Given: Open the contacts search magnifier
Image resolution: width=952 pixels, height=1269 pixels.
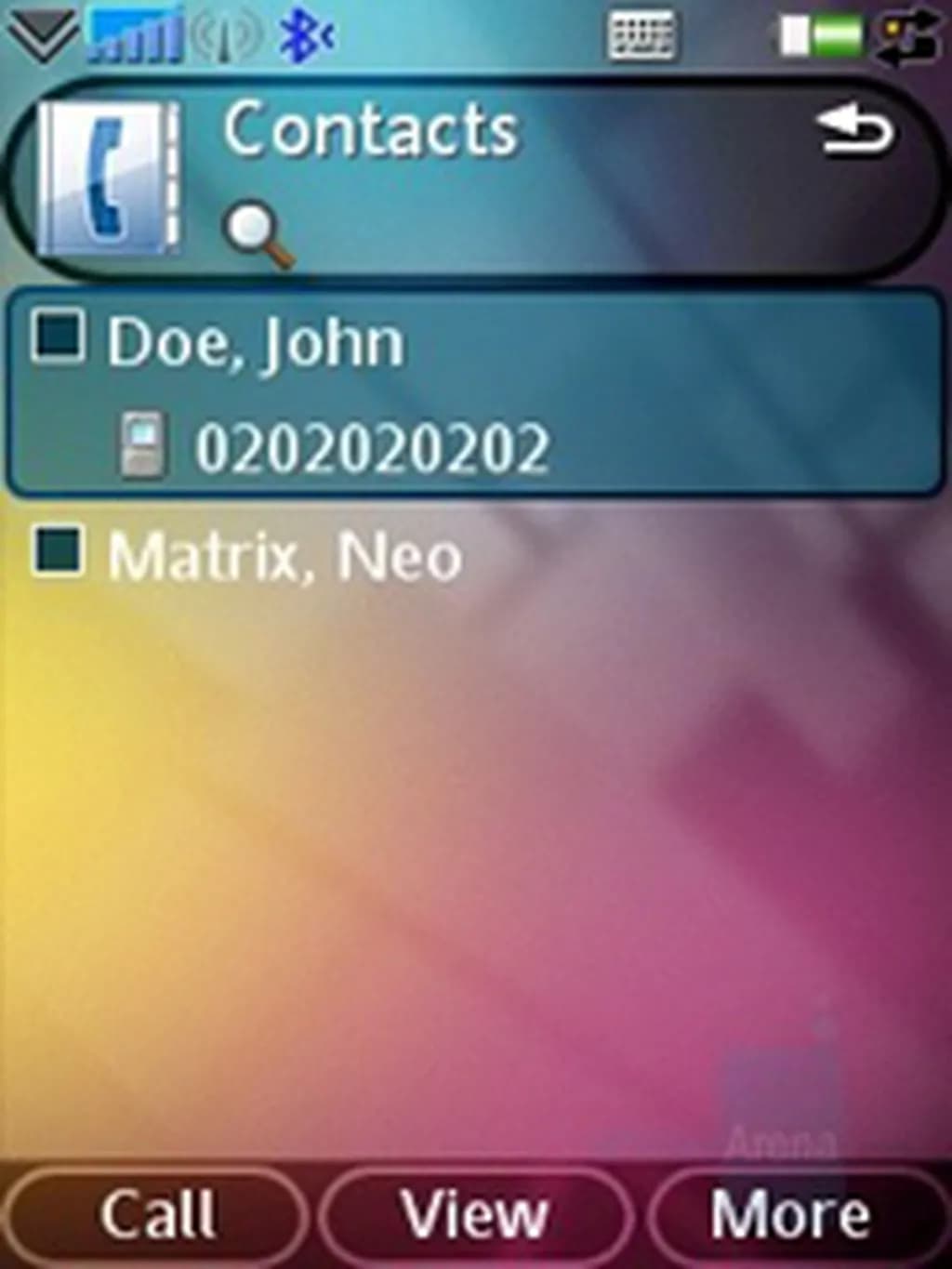Looking at the screenshot, I should pyautogui.click(x=257, y=234).
